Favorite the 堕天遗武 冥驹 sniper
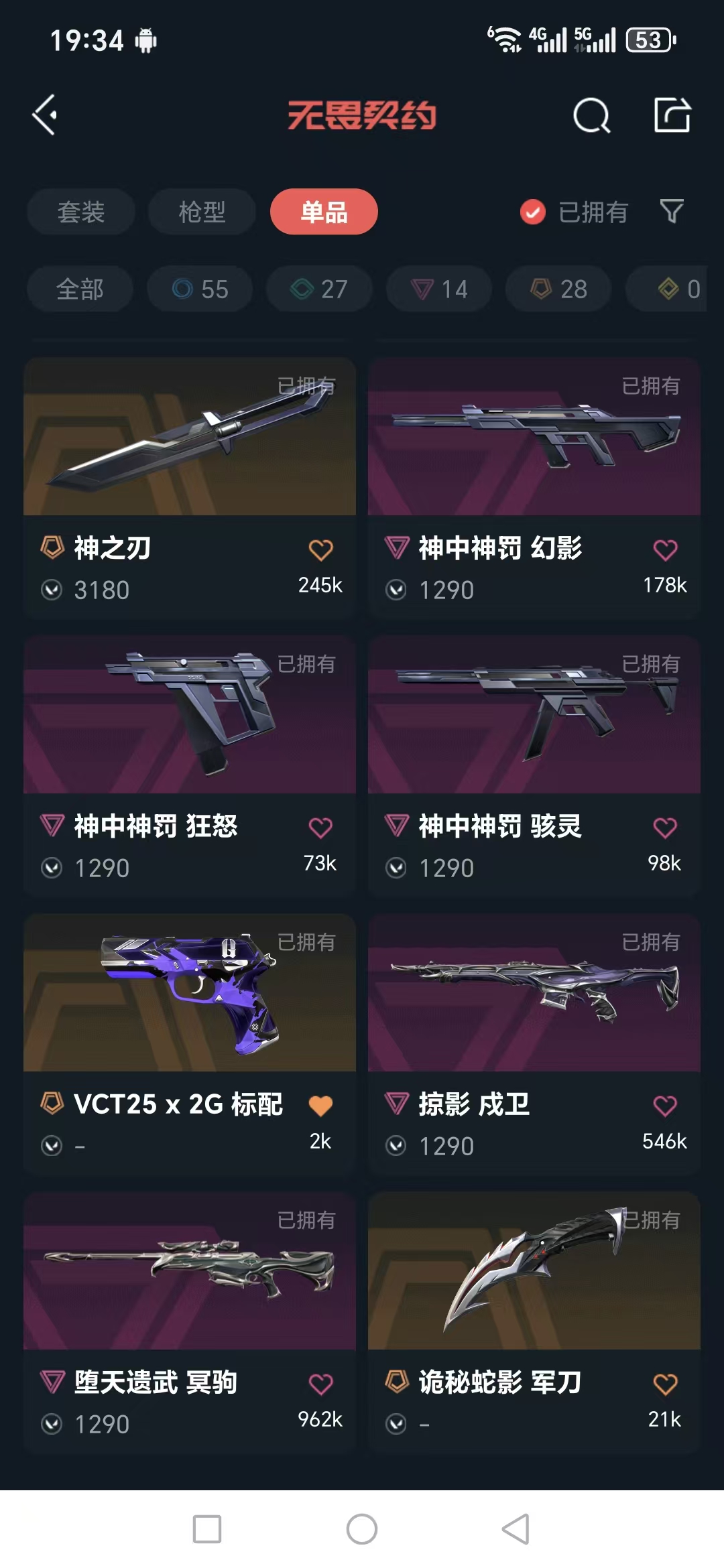Screen dimensions: 724x1568 pyautogui.click(x=321, y=1382)
